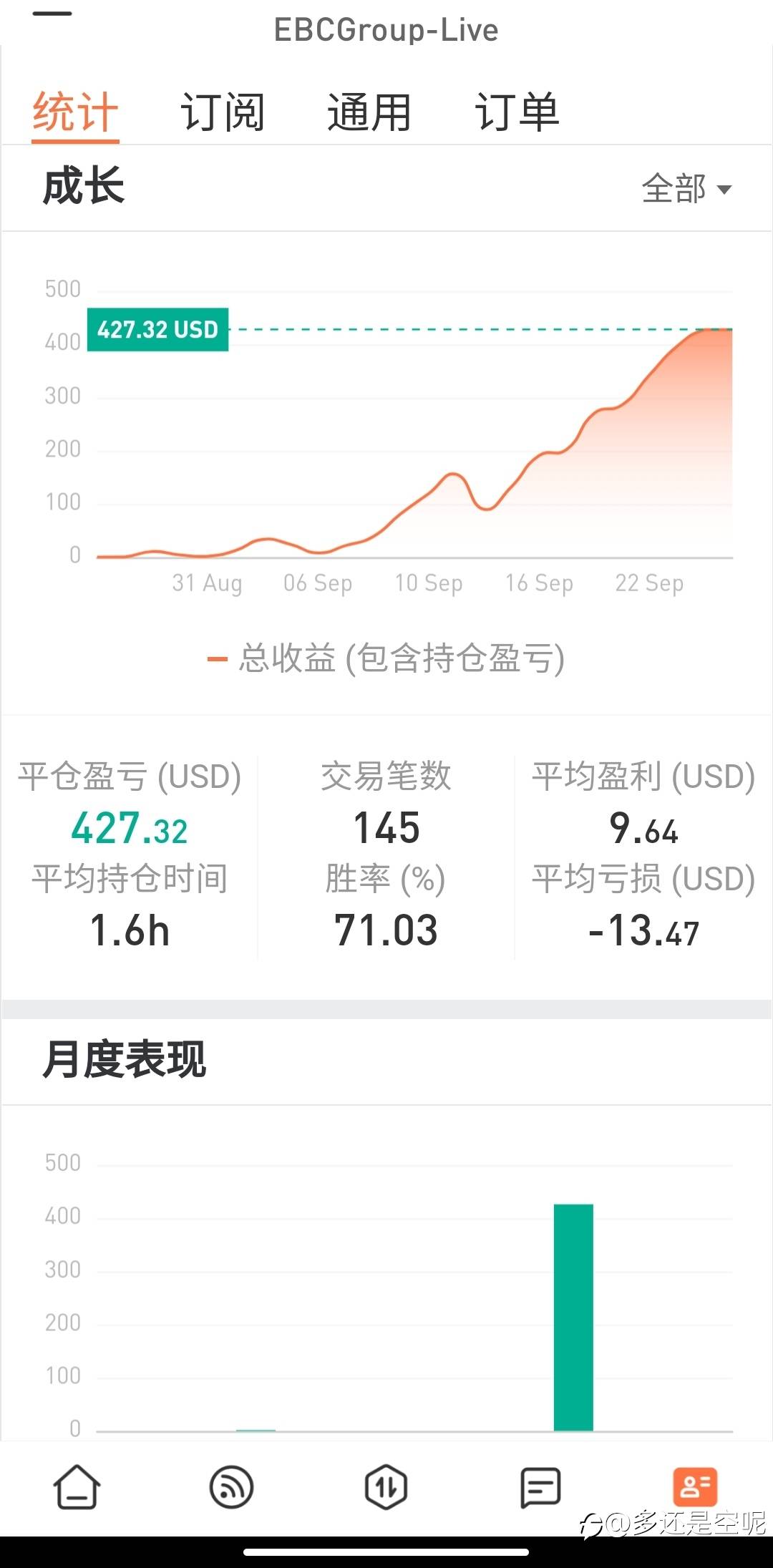This screenshot has width=773, height=1568.
Task: Expand the 全部 time range dropdown
Action: tap(686, 189)
